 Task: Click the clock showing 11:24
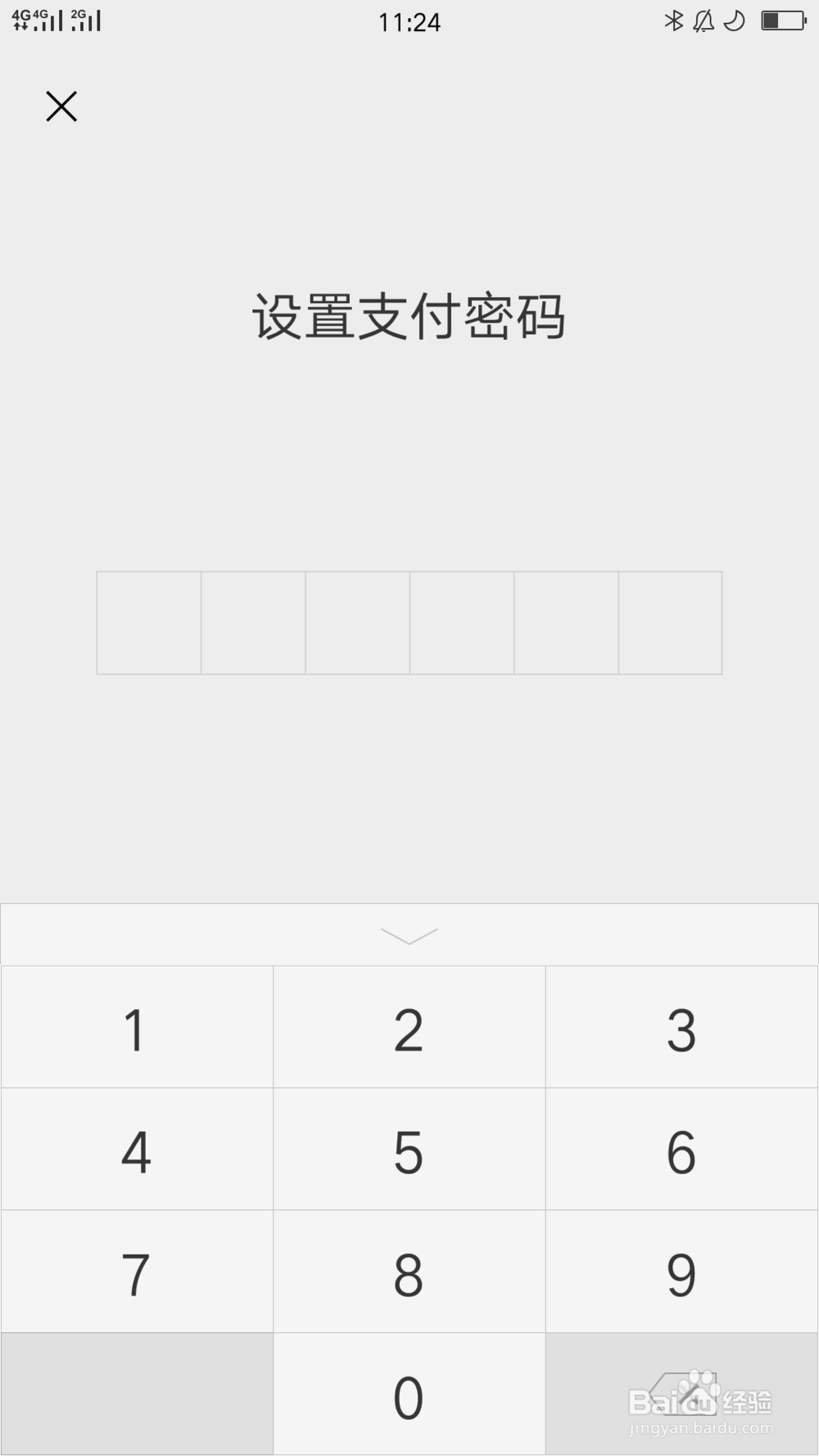point(409,22)
